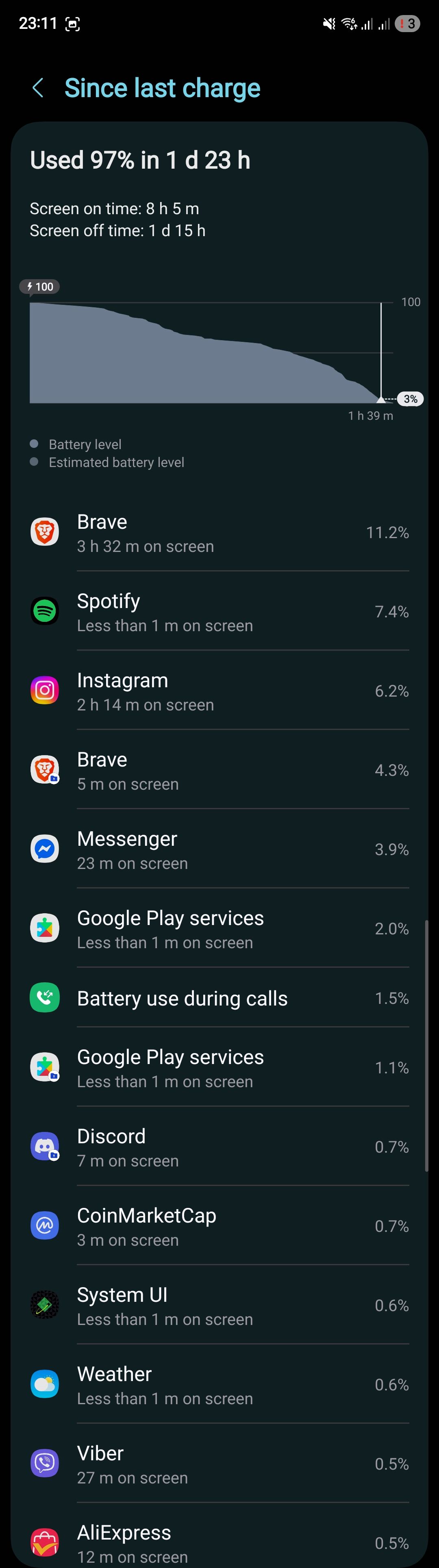The width and height of the screenshot is (439, 1568).
Task: Open Google Play services entry showing 2.0%
Action: pyautogui.click(x=219, y=928)
